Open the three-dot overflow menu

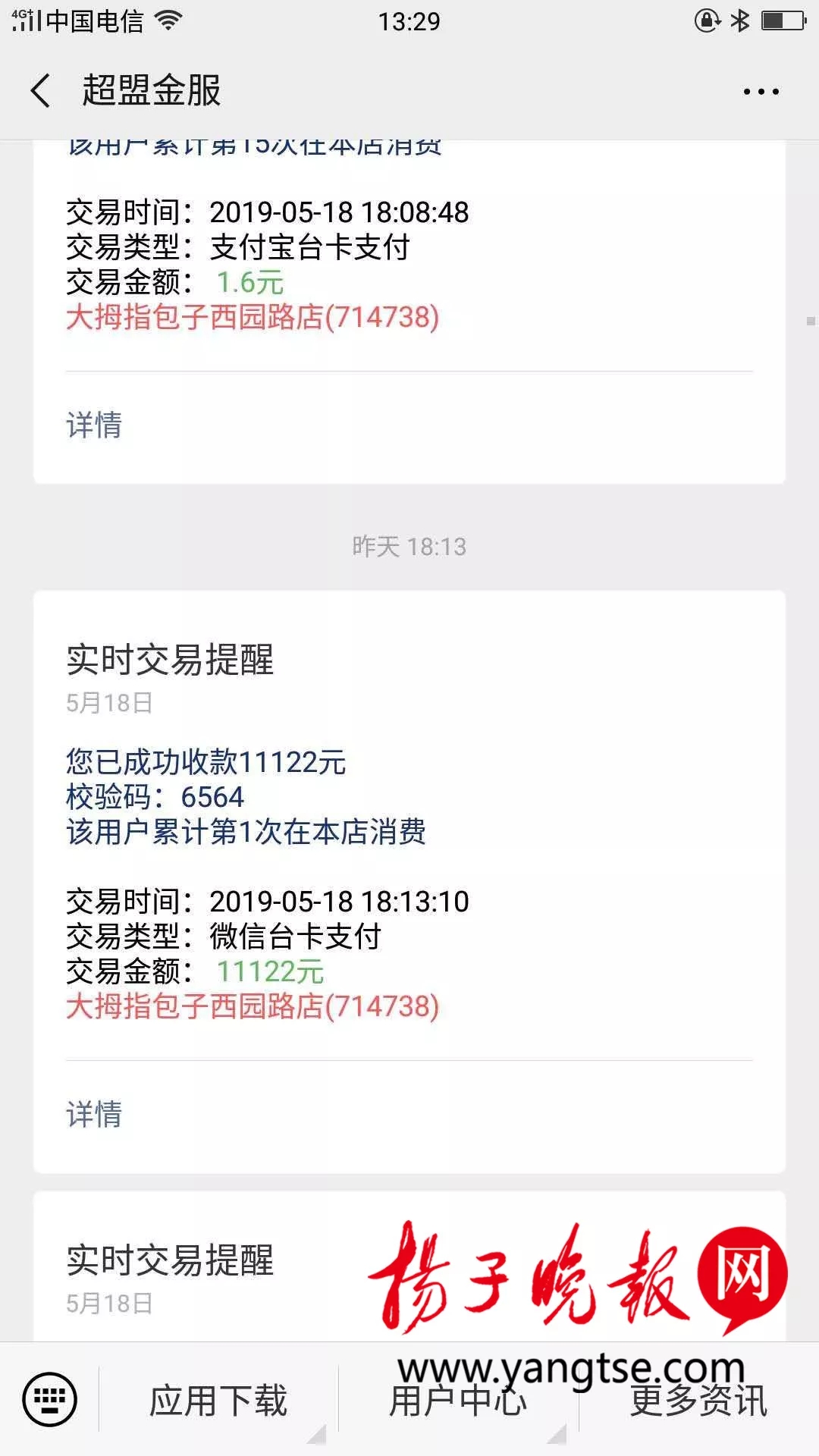(x=761, y=92)
